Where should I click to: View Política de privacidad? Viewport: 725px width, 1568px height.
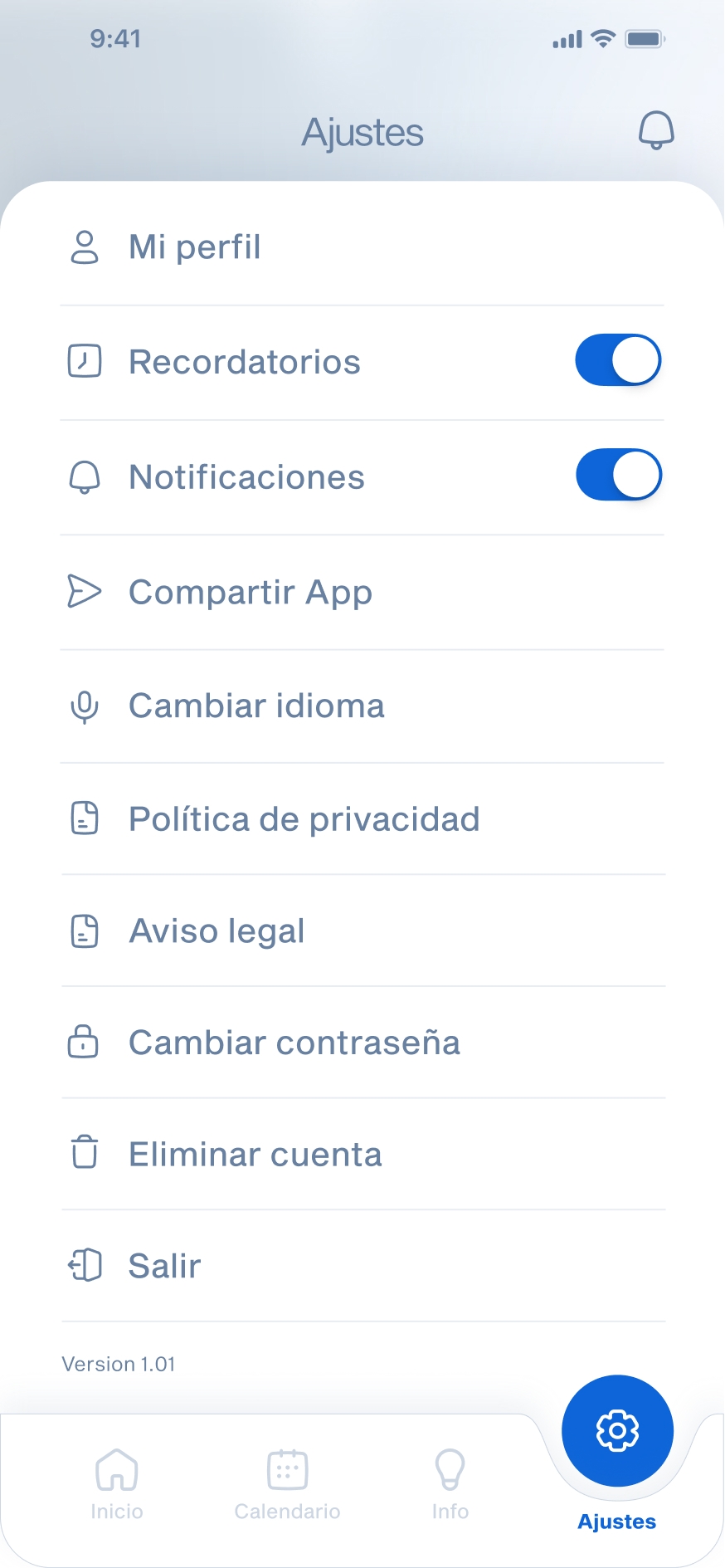click(362, 819)
